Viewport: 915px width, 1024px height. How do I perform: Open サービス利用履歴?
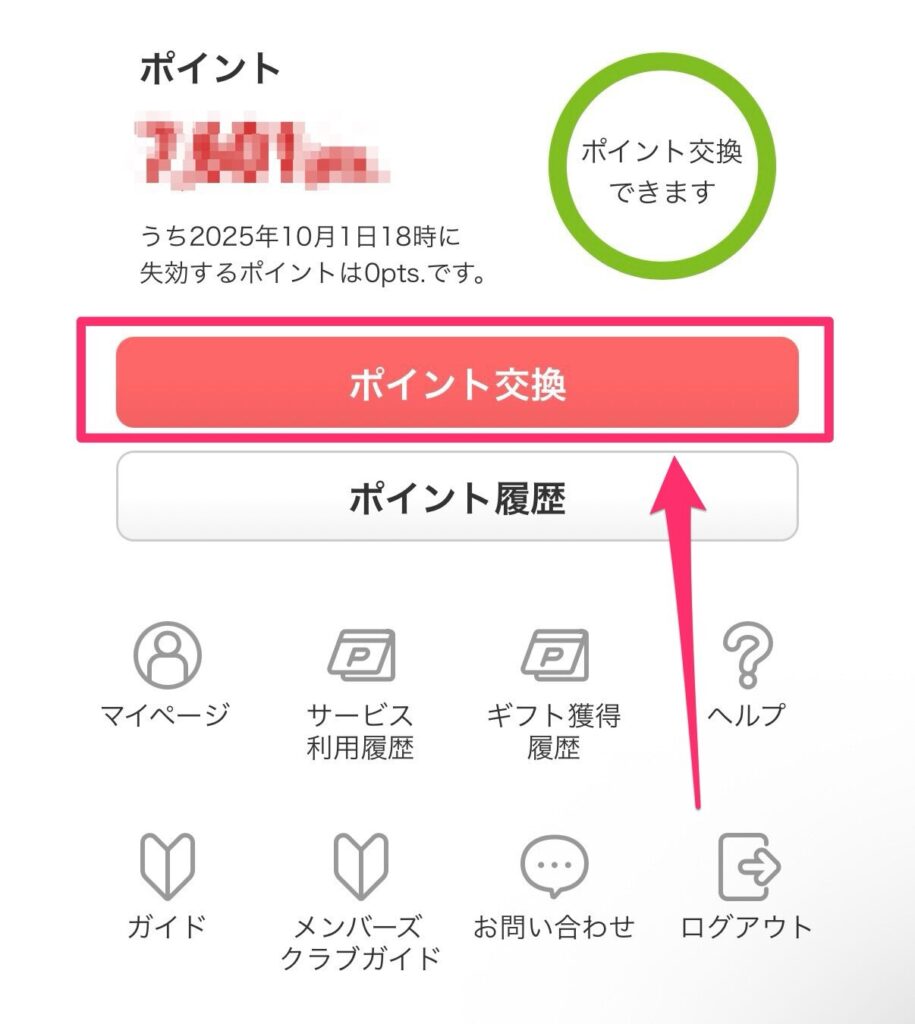[360, 690]
